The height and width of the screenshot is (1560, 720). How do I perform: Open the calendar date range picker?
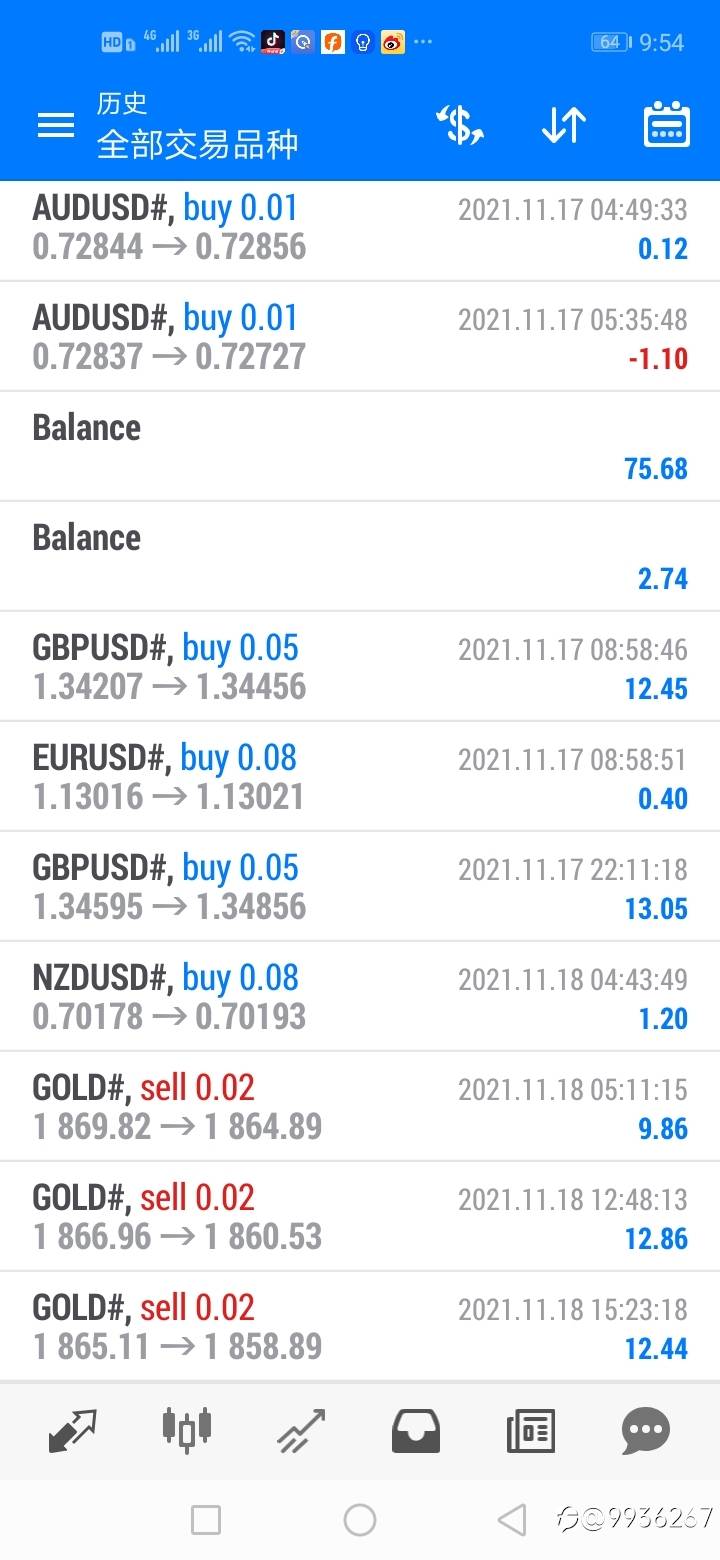point(666,125)
